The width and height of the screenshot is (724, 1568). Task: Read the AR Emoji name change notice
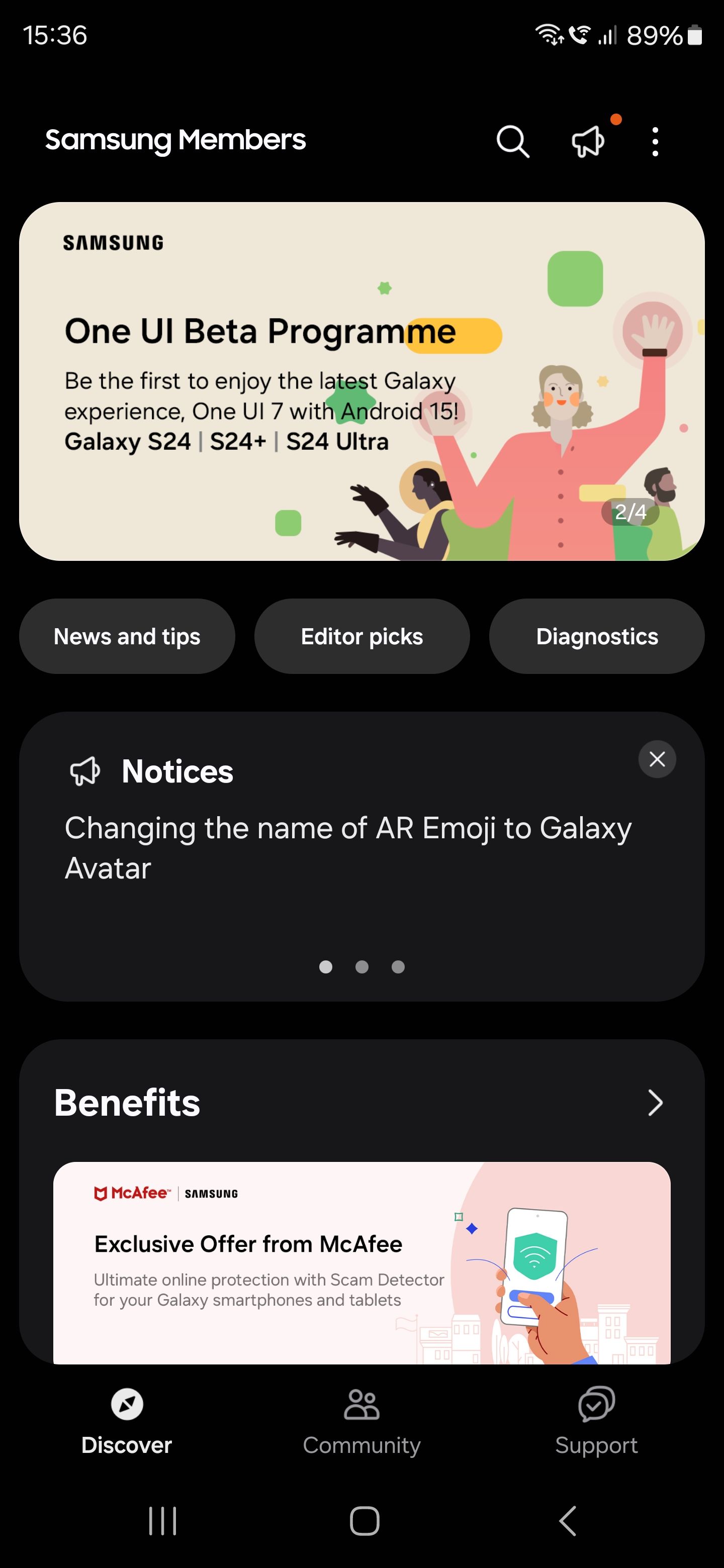(x=348, y=847)
